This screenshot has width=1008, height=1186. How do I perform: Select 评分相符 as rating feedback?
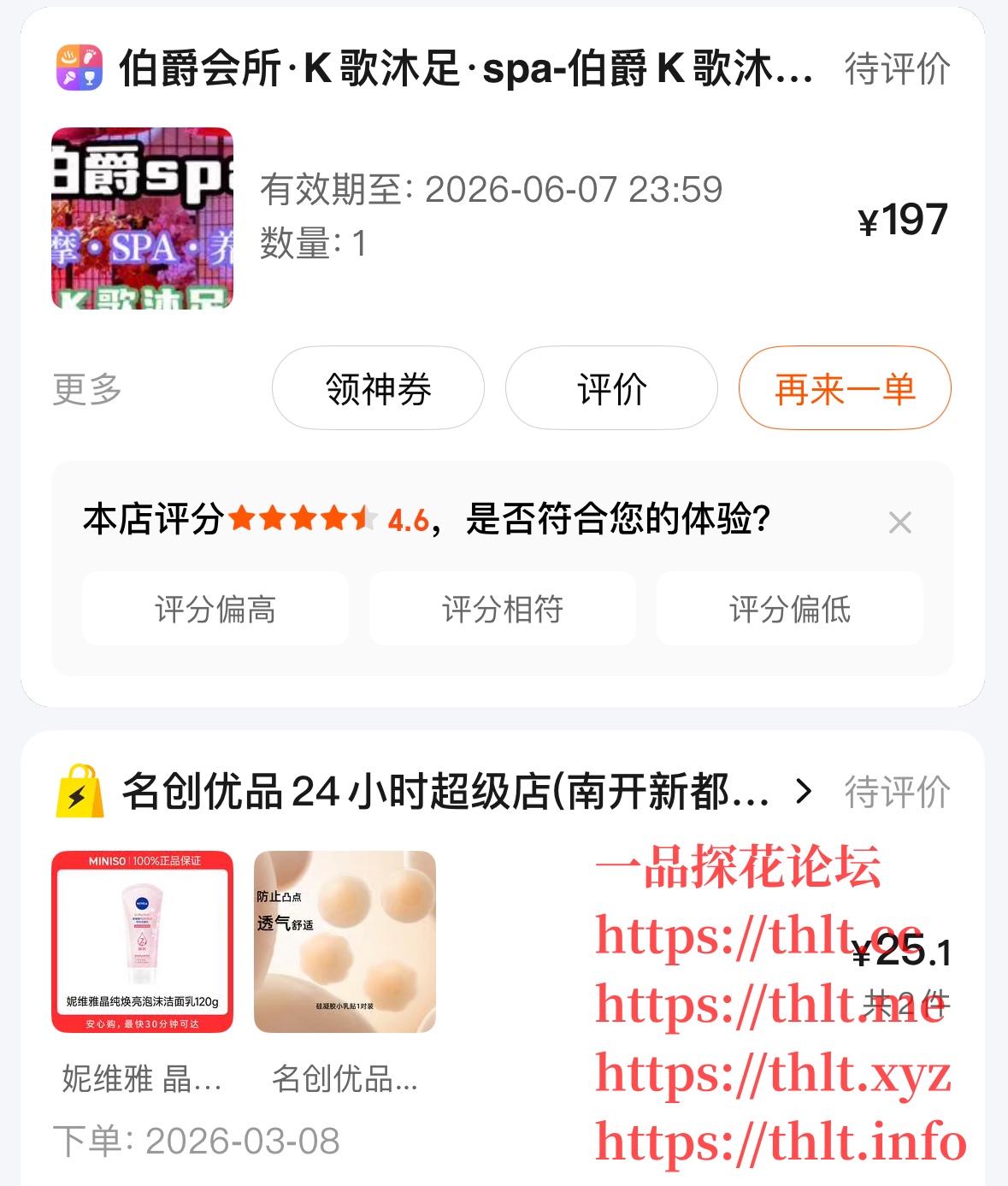click(503, 609)
